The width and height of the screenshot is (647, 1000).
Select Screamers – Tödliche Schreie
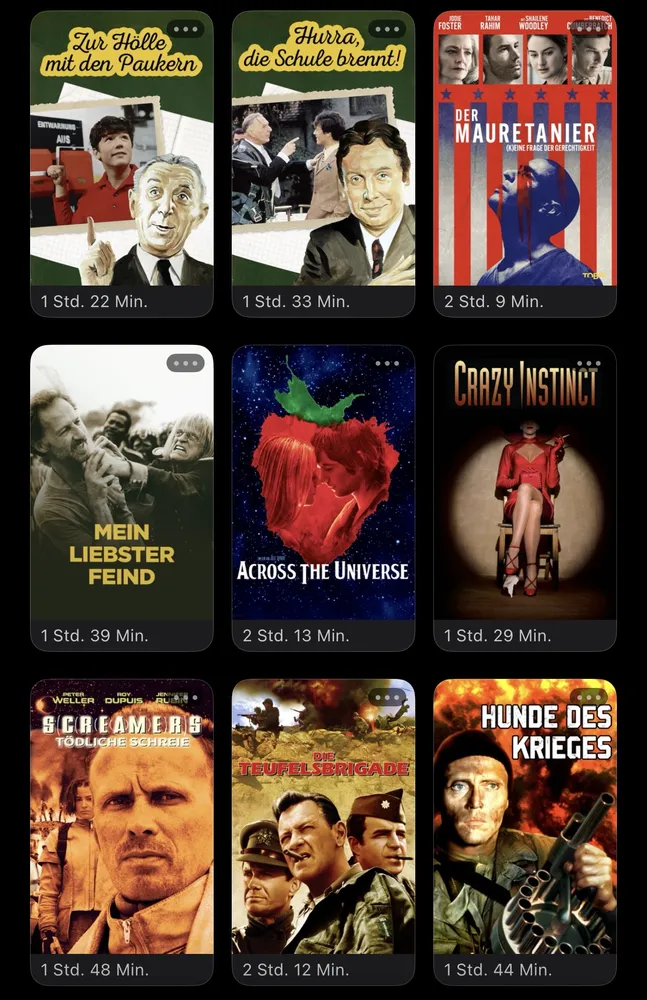pyautogui.click(x=121, y=830)
